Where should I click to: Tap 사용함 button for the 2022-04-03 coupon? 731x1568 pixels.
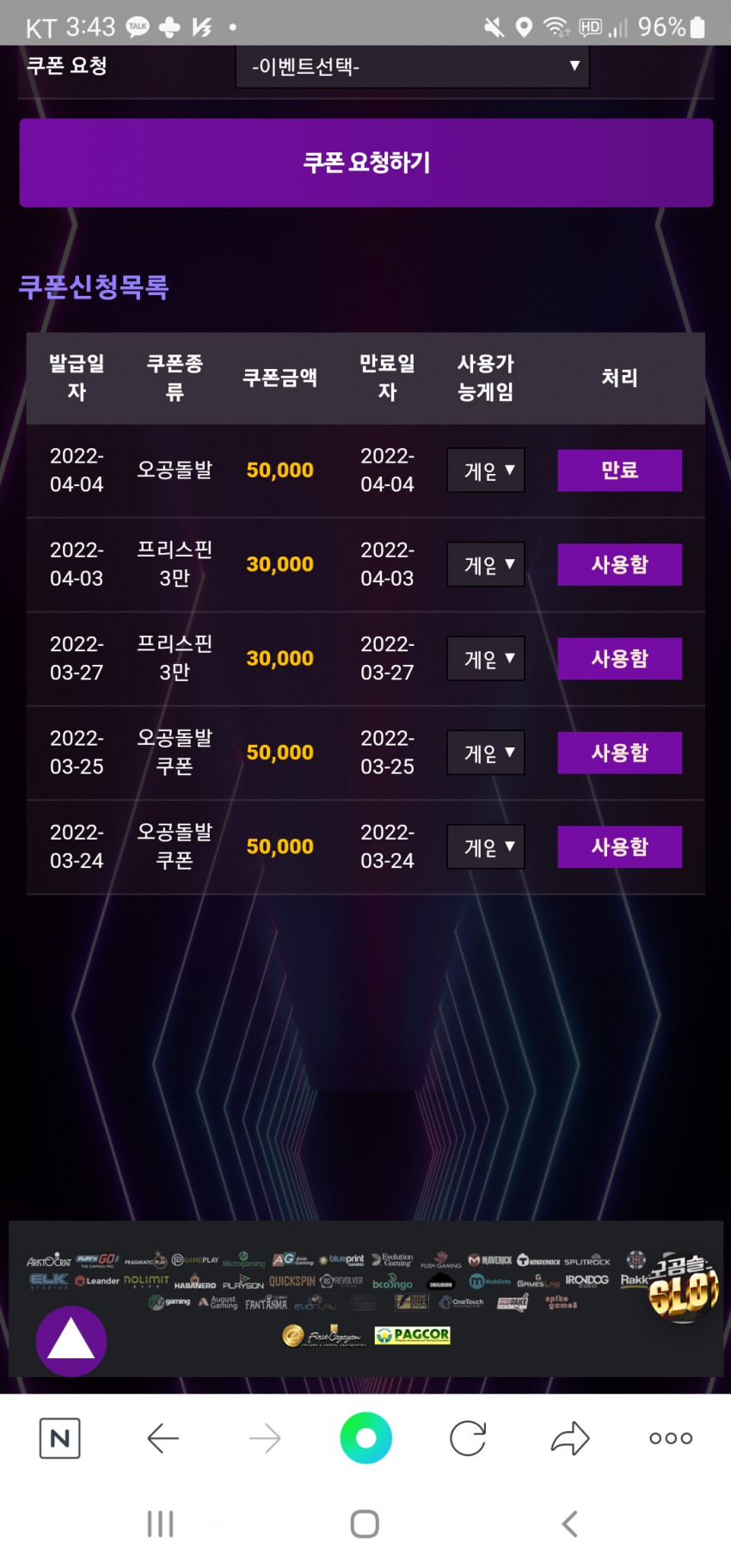[619, 564]
